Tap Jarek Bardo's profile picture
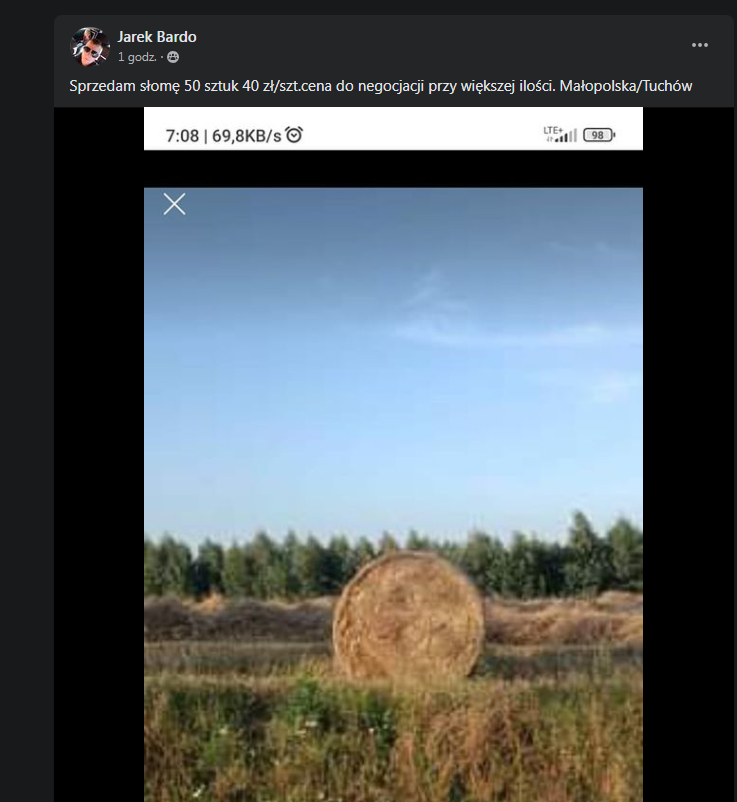The image size is (737, 802). pos(90,46)
